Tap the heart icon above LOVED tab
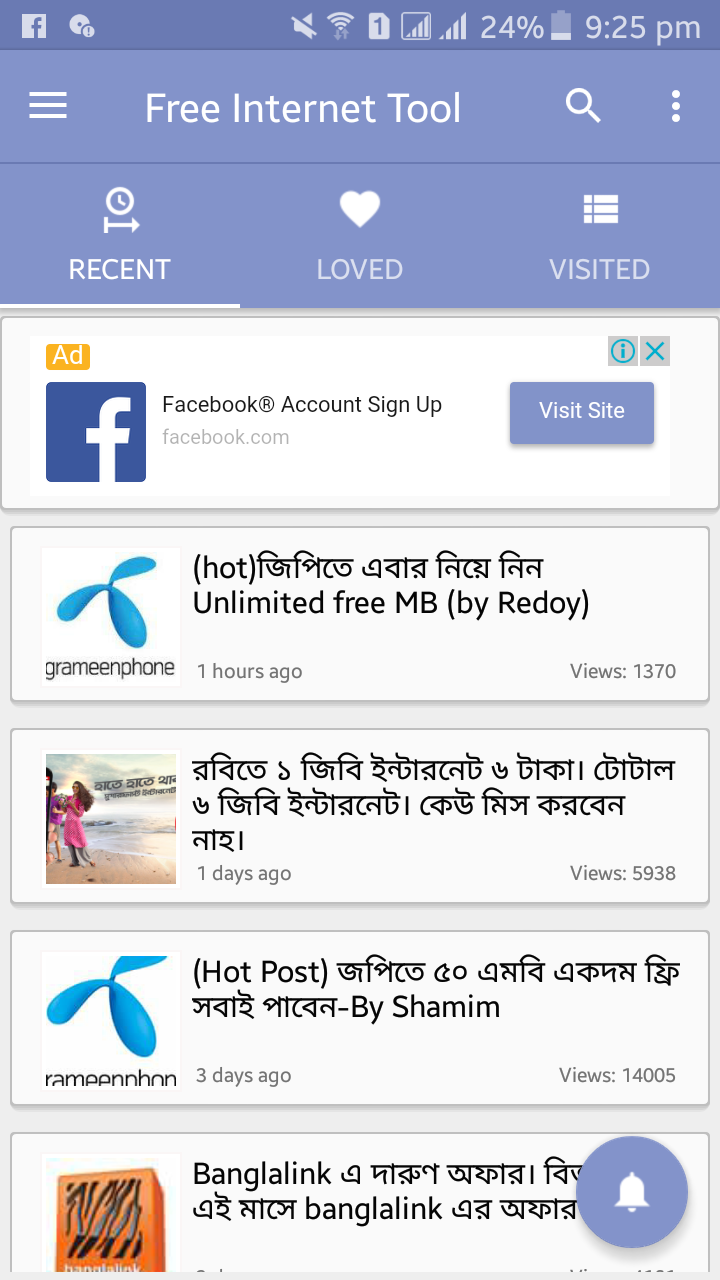The image size is (720, 1280). point(359,208)
